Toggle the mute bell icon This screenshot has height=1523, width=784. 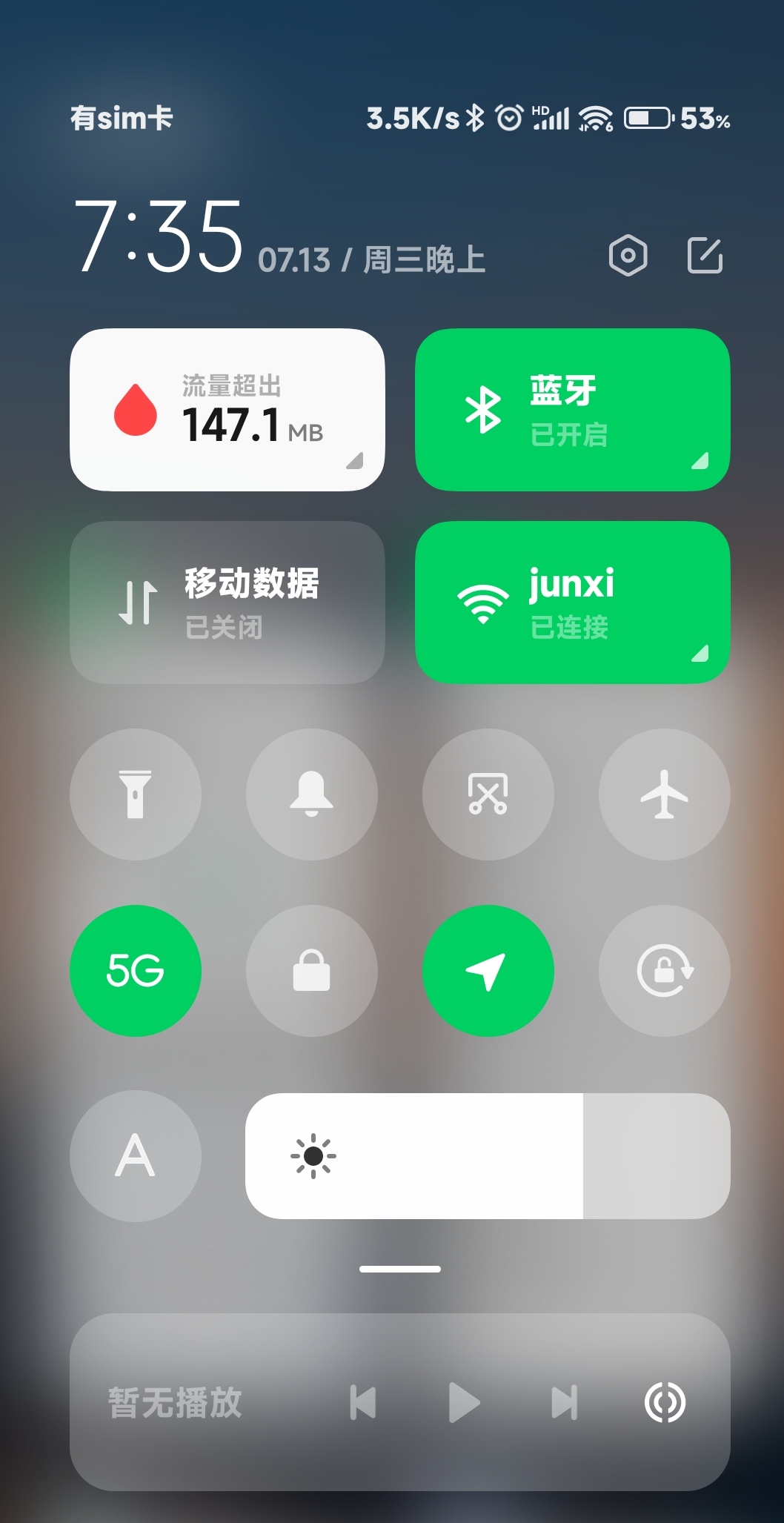[x=312, y=794]
